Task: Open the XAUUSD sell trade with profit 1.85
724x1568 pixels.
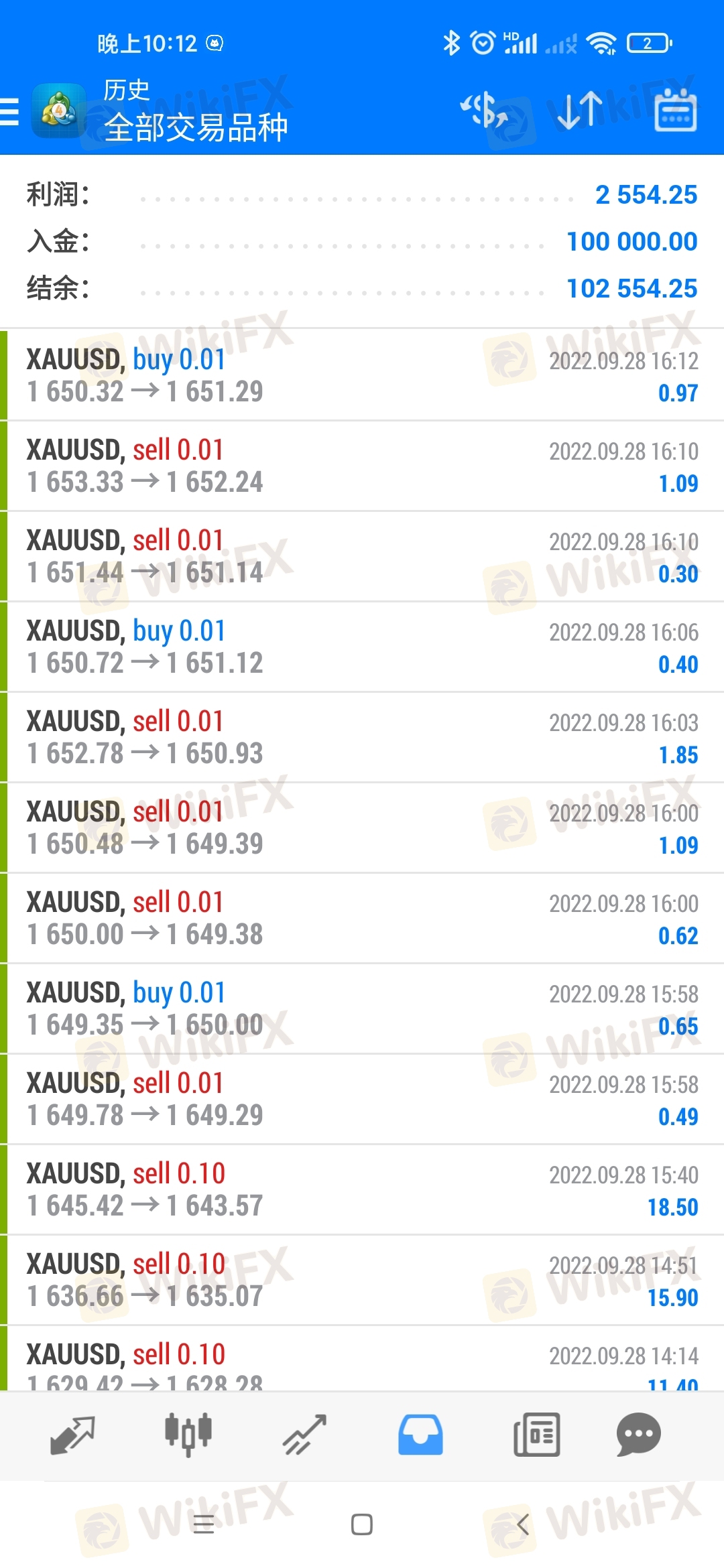Action: tap(362, 737)
